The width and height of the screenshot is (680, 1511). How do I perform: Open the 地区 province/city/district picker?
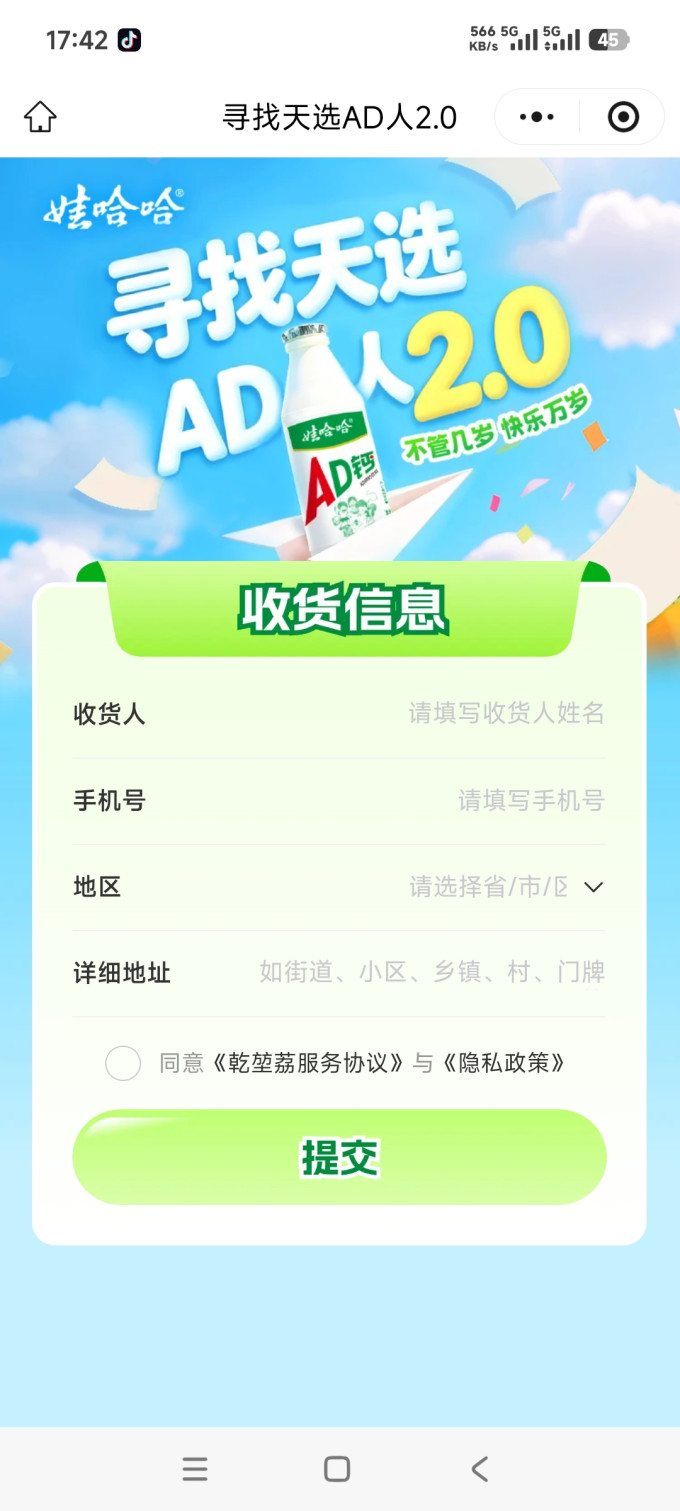[339, 887]
